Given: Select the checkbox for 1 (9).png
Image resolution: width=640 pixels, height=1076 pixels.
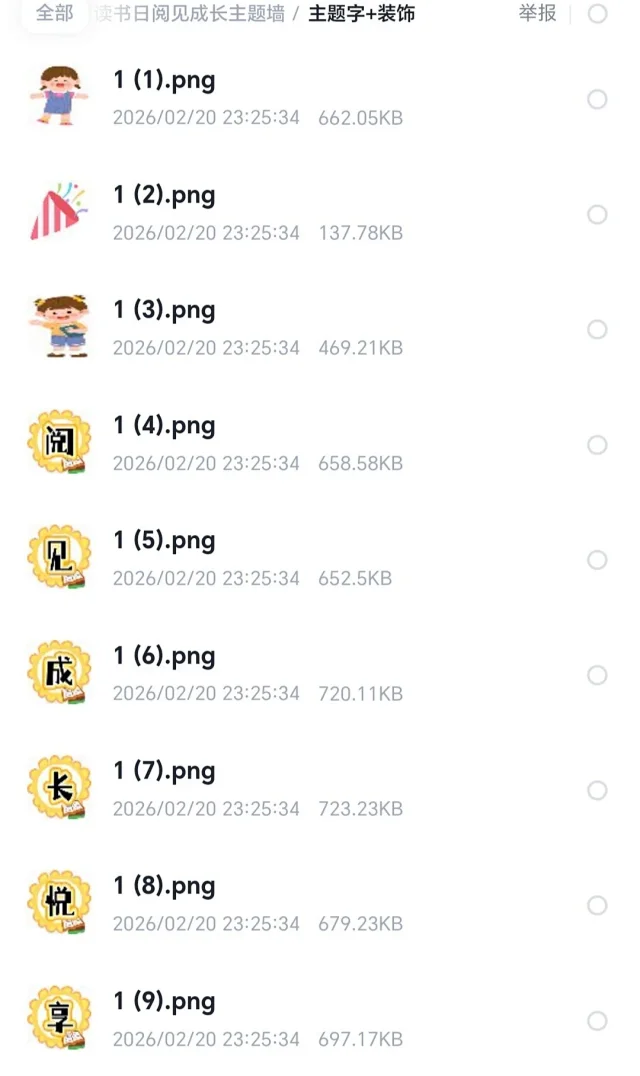Looking at the screenshot, I should tap(597, 1020).
